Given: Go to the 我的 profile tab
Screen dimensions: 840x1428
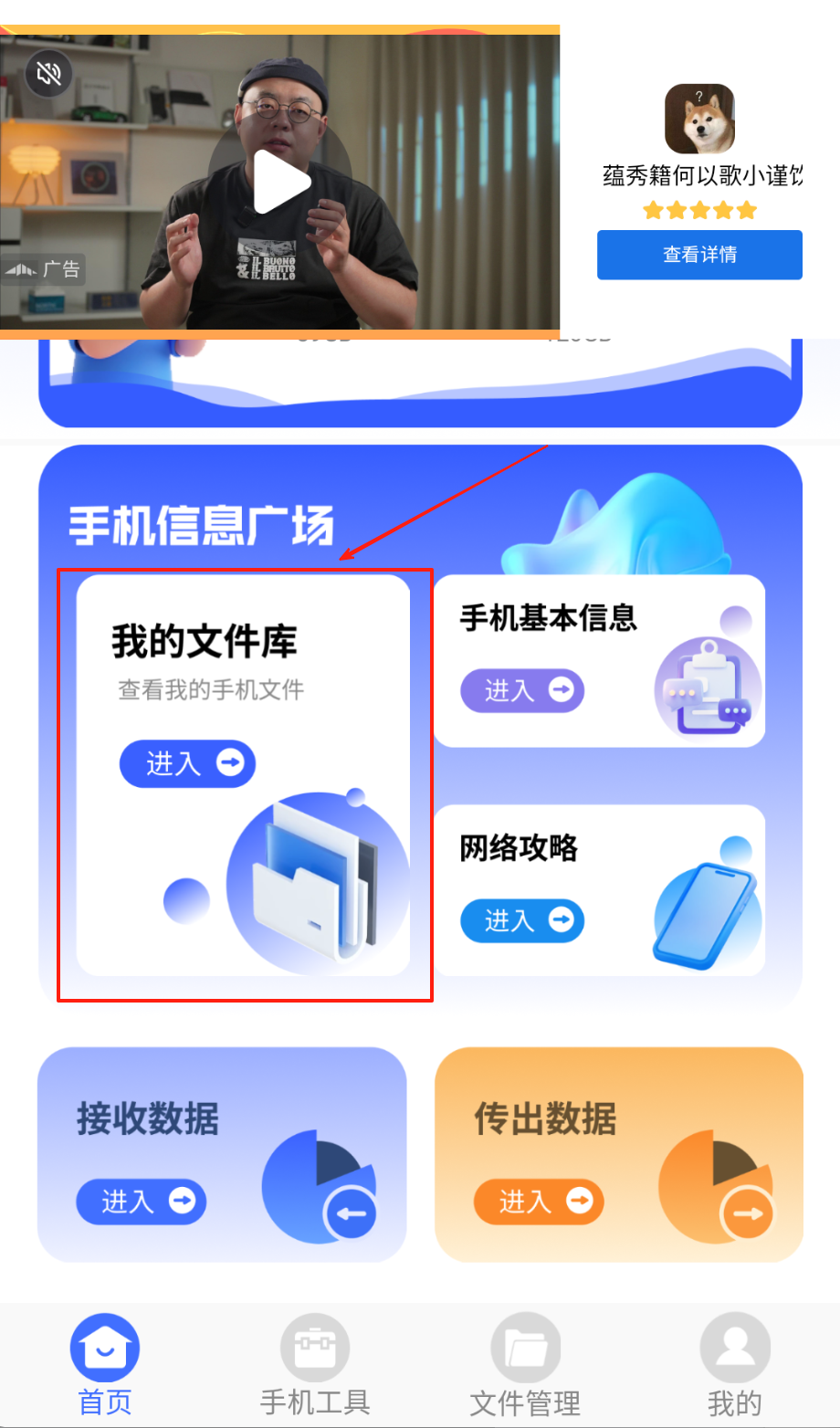Looking at the screenshot, I should 735,1365.
